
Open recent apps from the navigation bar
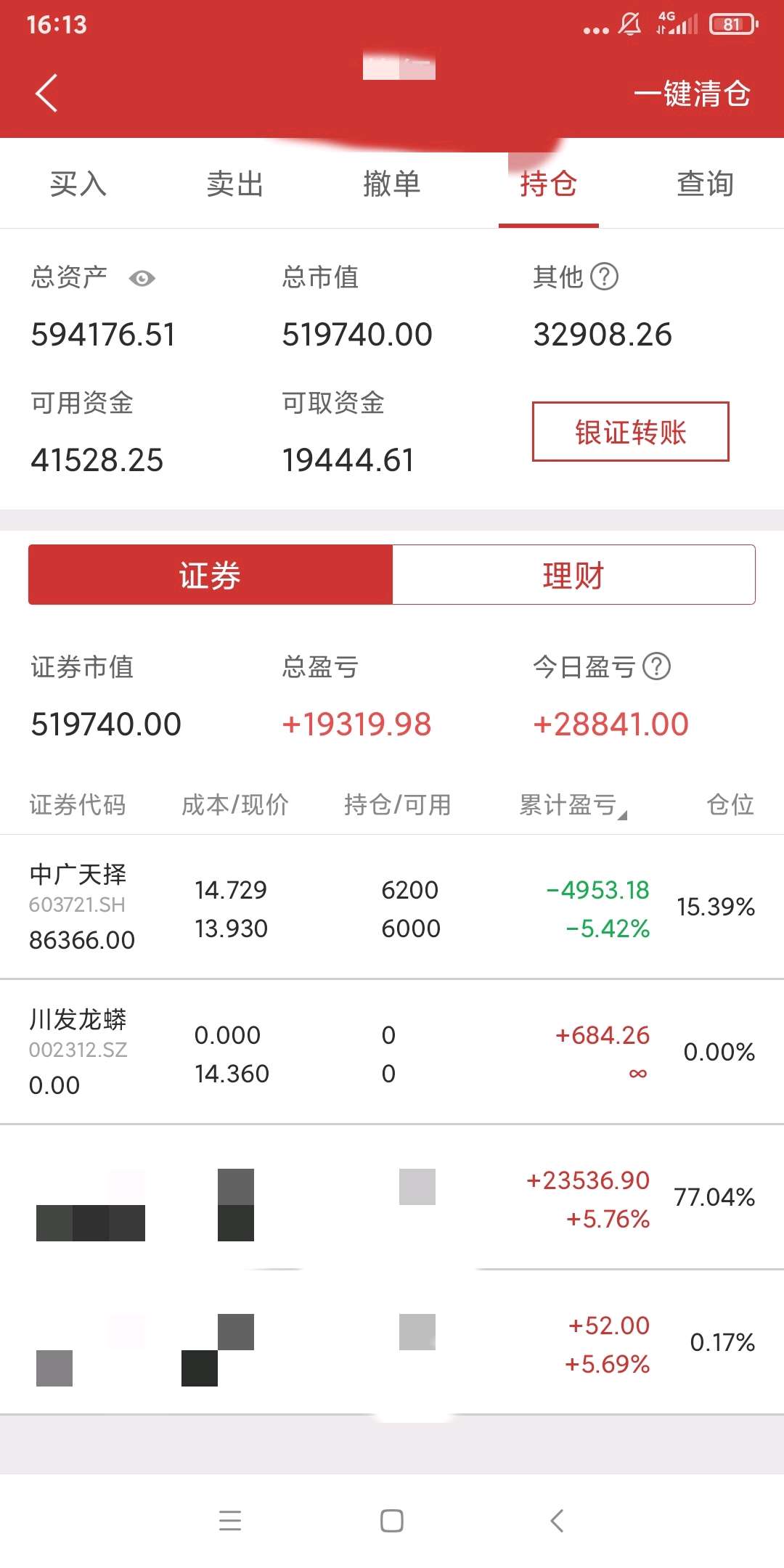tap(230, 1521)
